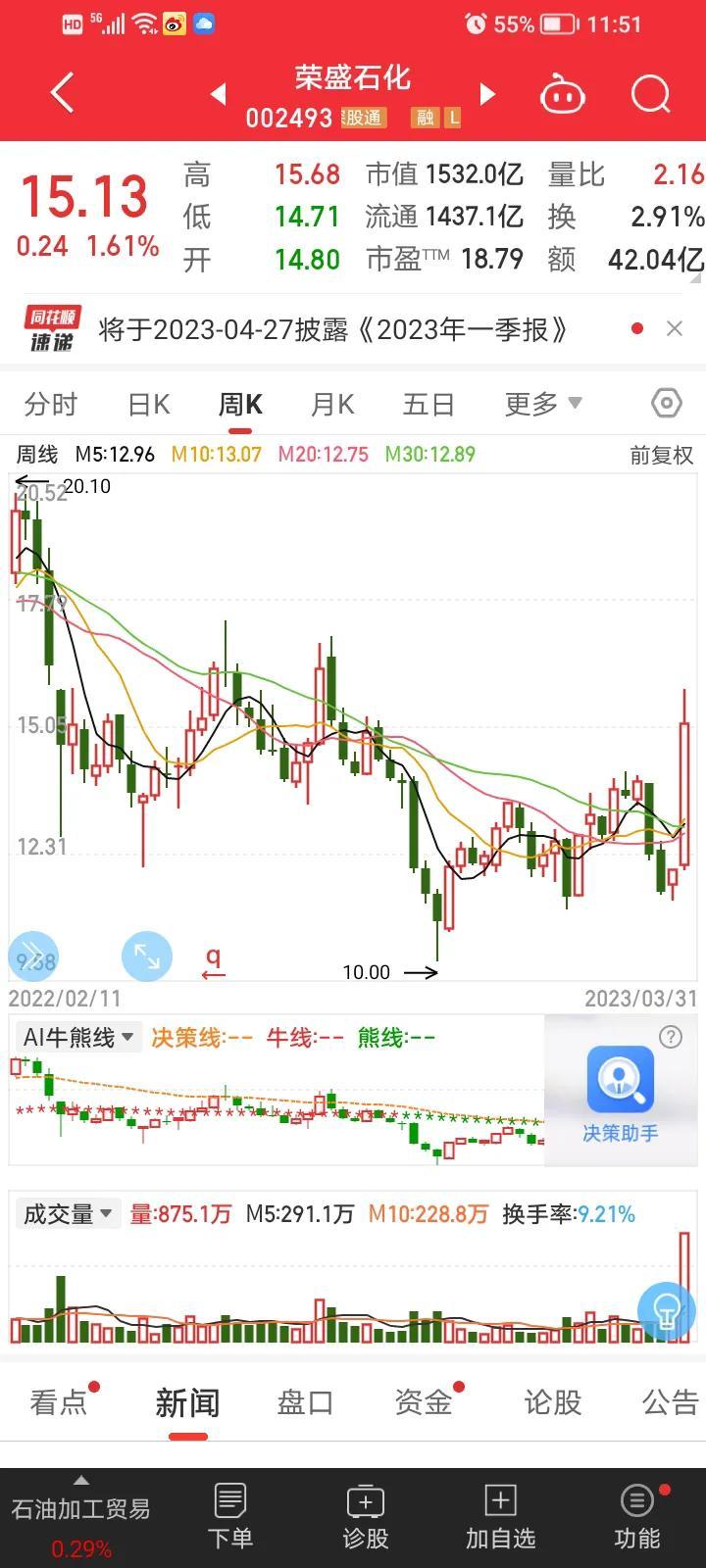Screen dimensions: 706x1568
Task: Add stock via 加自选
Action: pos(500,1515)
